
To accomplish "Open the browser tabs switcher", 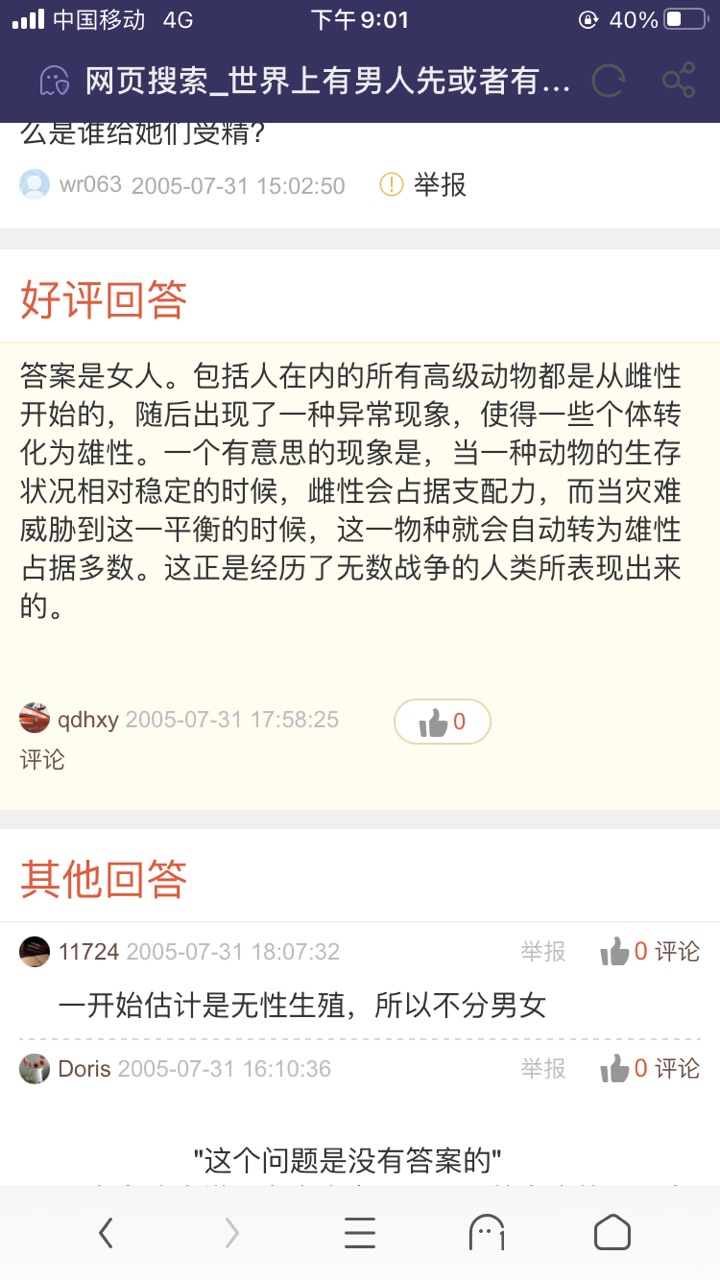I will point(487,1233).
